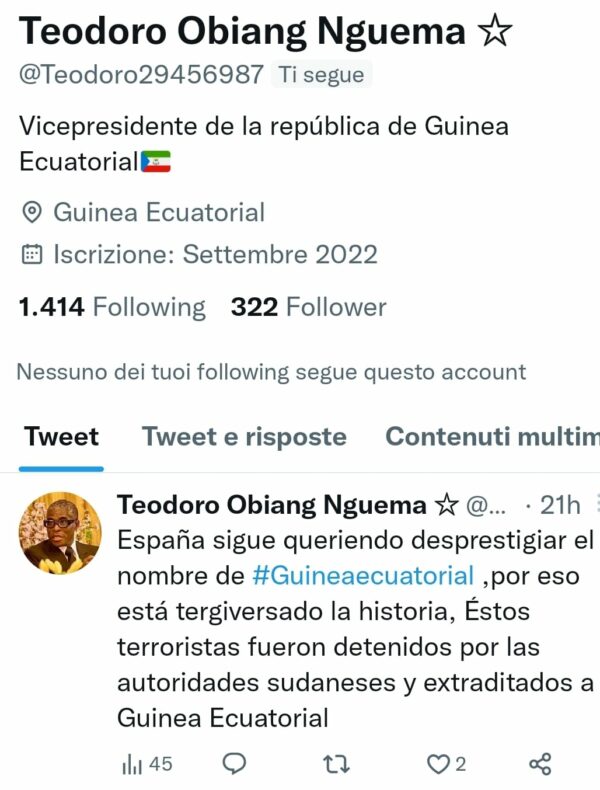The image size is (600, 790).
Task: Open the #Guineaecuatorial hashtag link
Action: tap(362, 576)
